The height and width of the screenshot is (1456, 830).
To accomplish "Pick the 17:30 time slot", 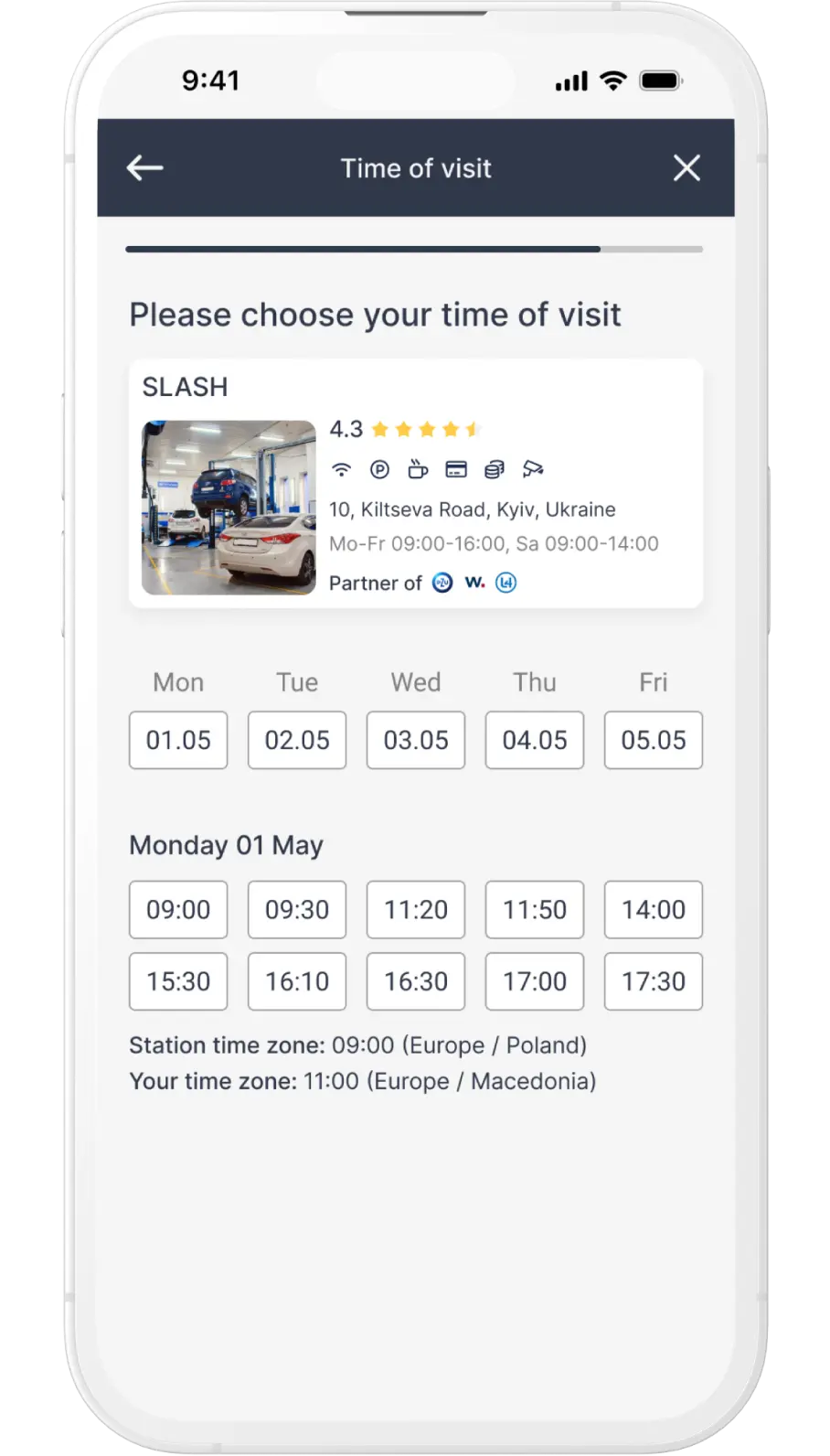I will (x=653, y=981).
